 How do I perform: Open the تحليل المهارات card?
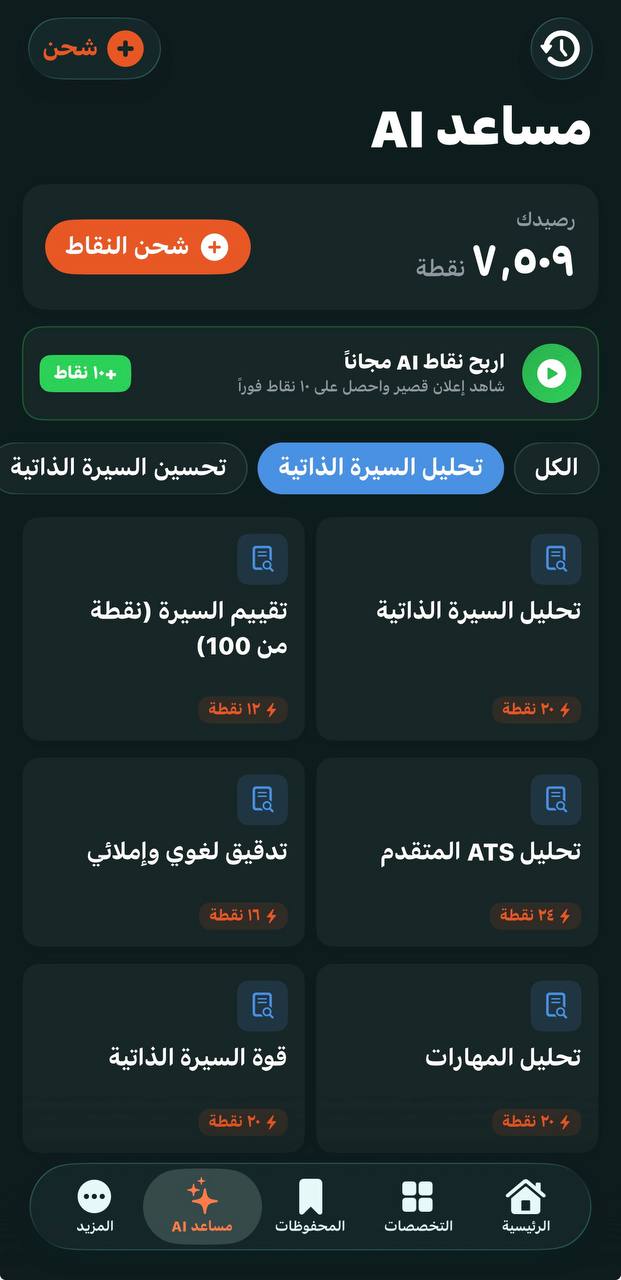click(x=457, y=1057)
